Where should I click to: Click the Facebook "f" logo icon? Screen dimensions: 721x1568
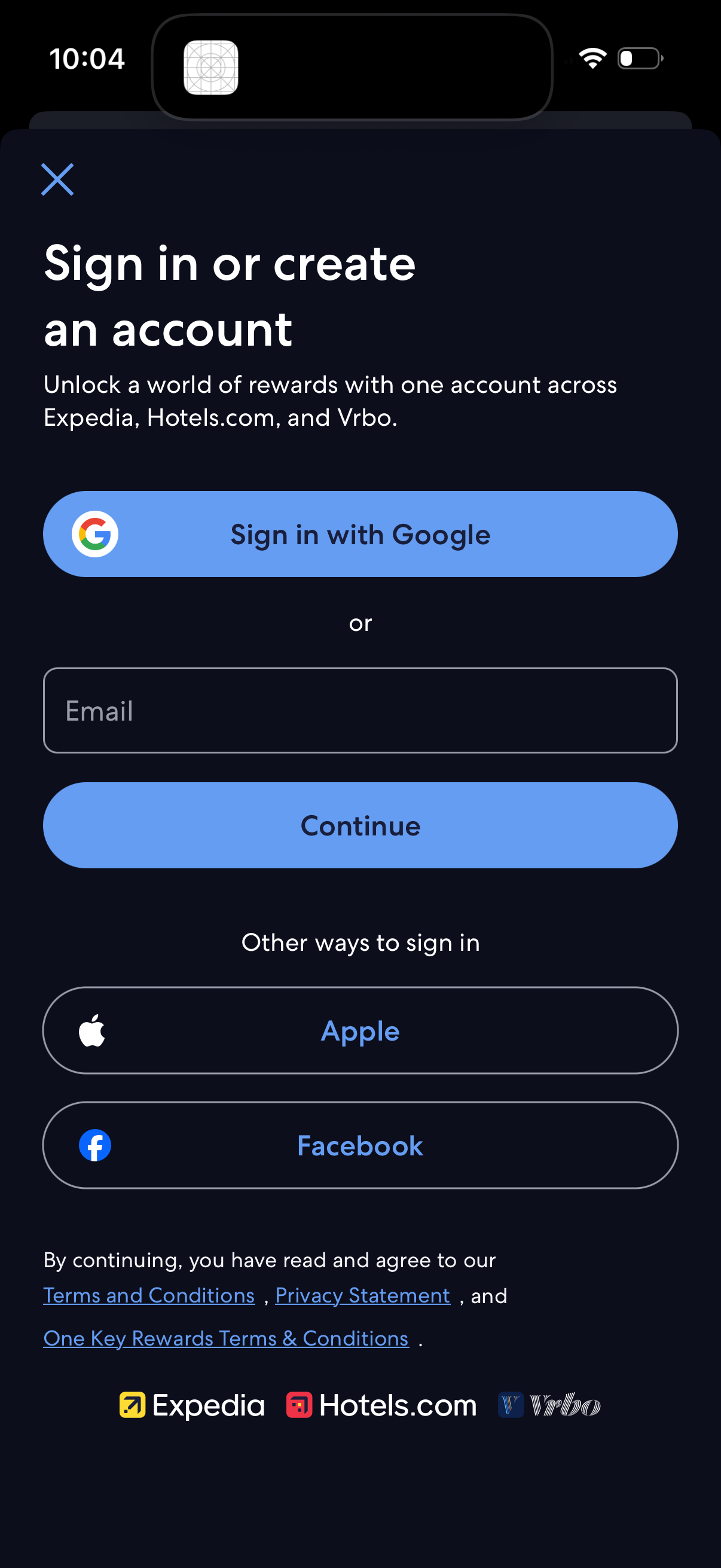pyautogui.click(x=96, y=1145)
